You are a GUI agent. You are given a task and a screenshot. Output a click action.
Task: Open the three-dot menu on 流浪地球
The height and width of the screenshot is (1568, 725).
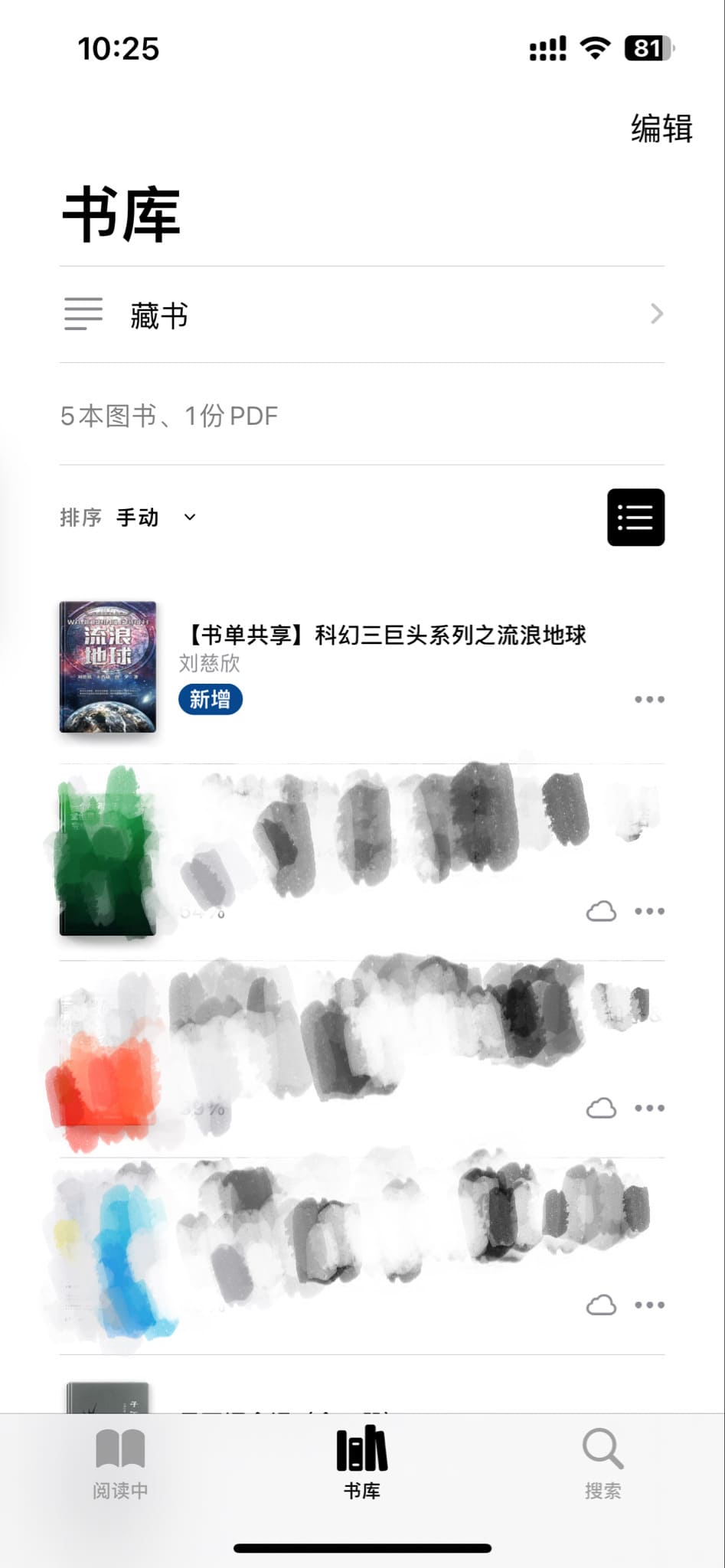649,698
